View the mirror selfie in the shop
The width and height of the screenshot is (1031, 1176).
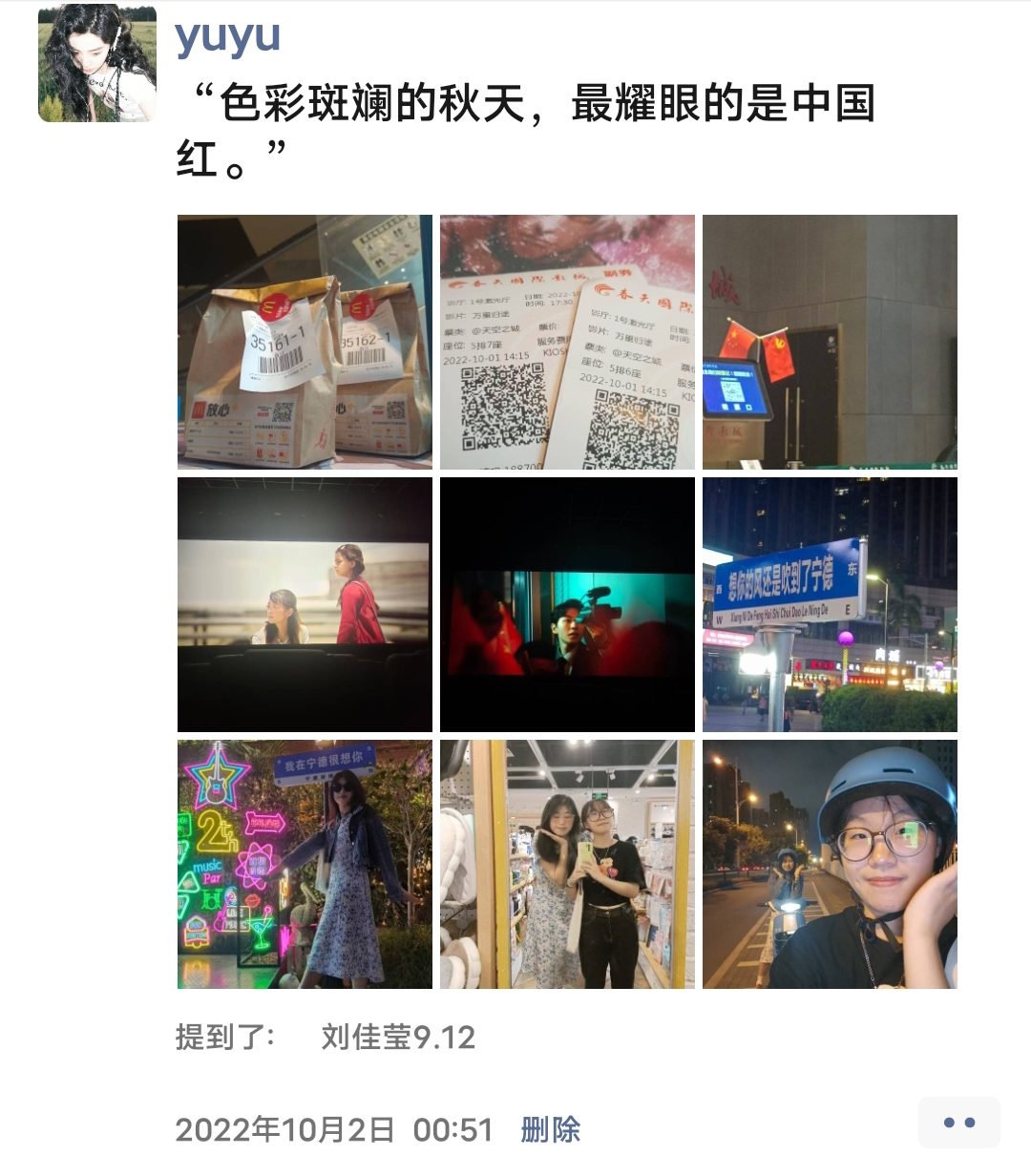[567, 864]
